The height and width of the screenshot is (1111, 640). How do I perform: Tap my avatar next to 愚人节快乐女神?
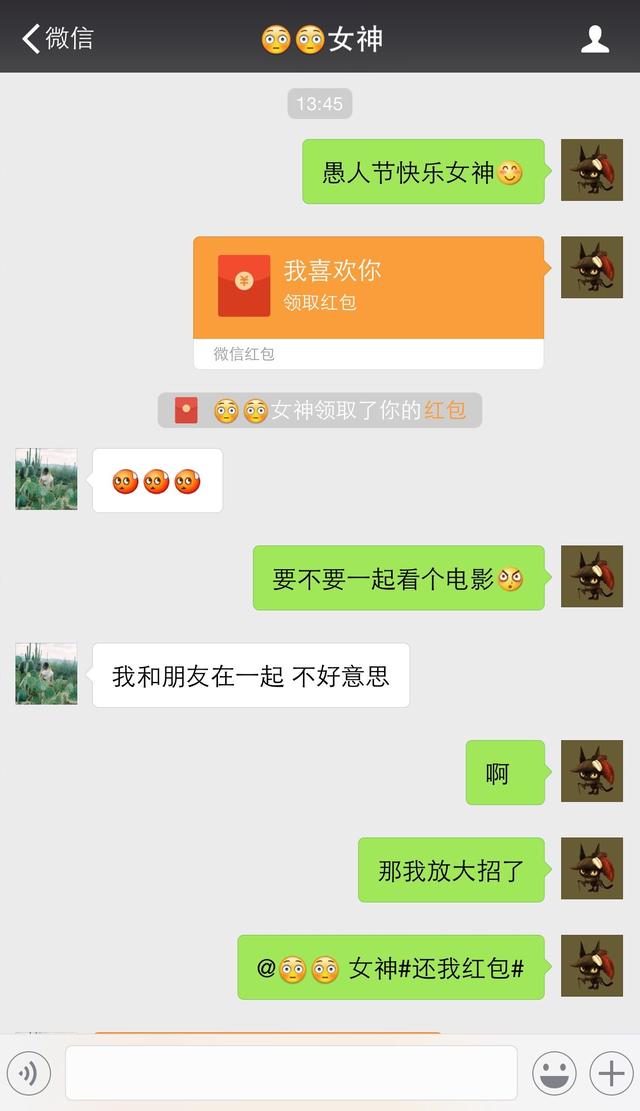(x=591, y=170)
